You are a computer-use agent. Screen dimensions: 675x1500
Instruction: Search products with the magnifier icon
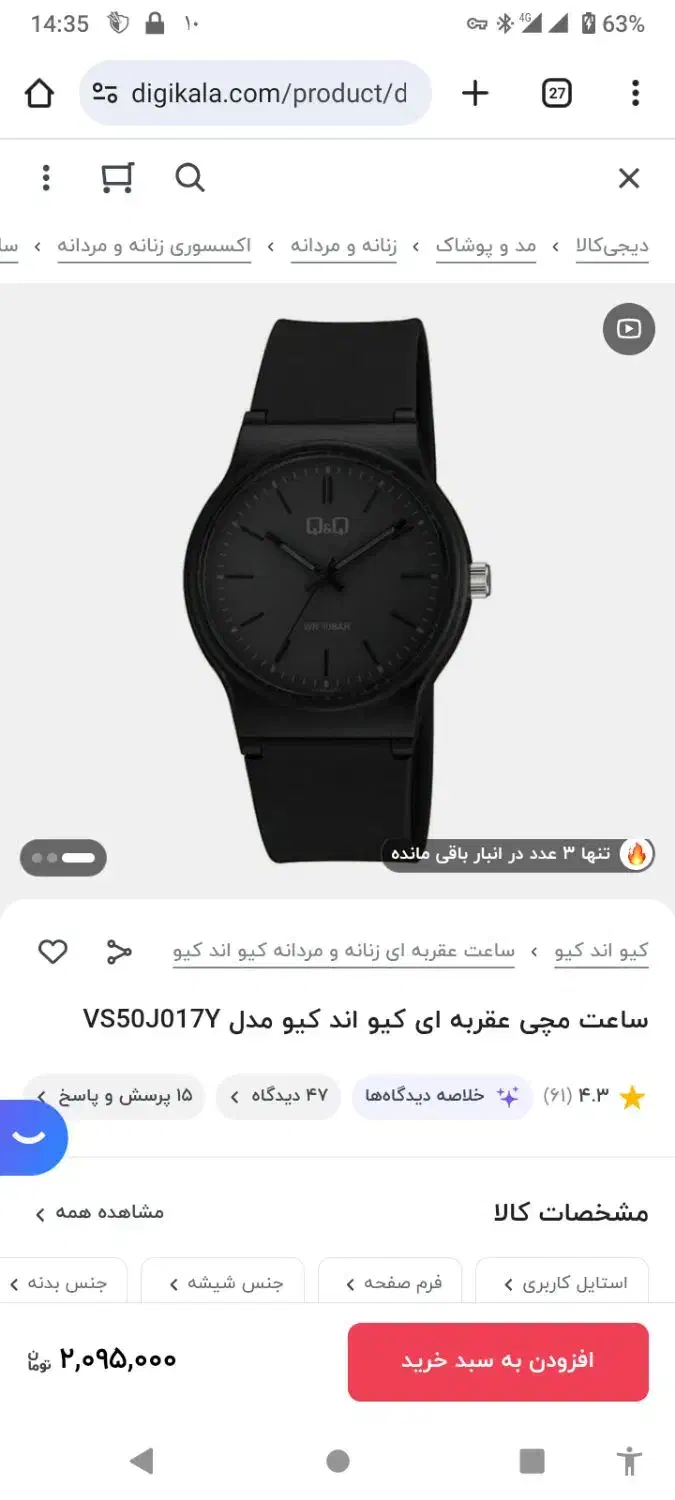pos(189,179)
